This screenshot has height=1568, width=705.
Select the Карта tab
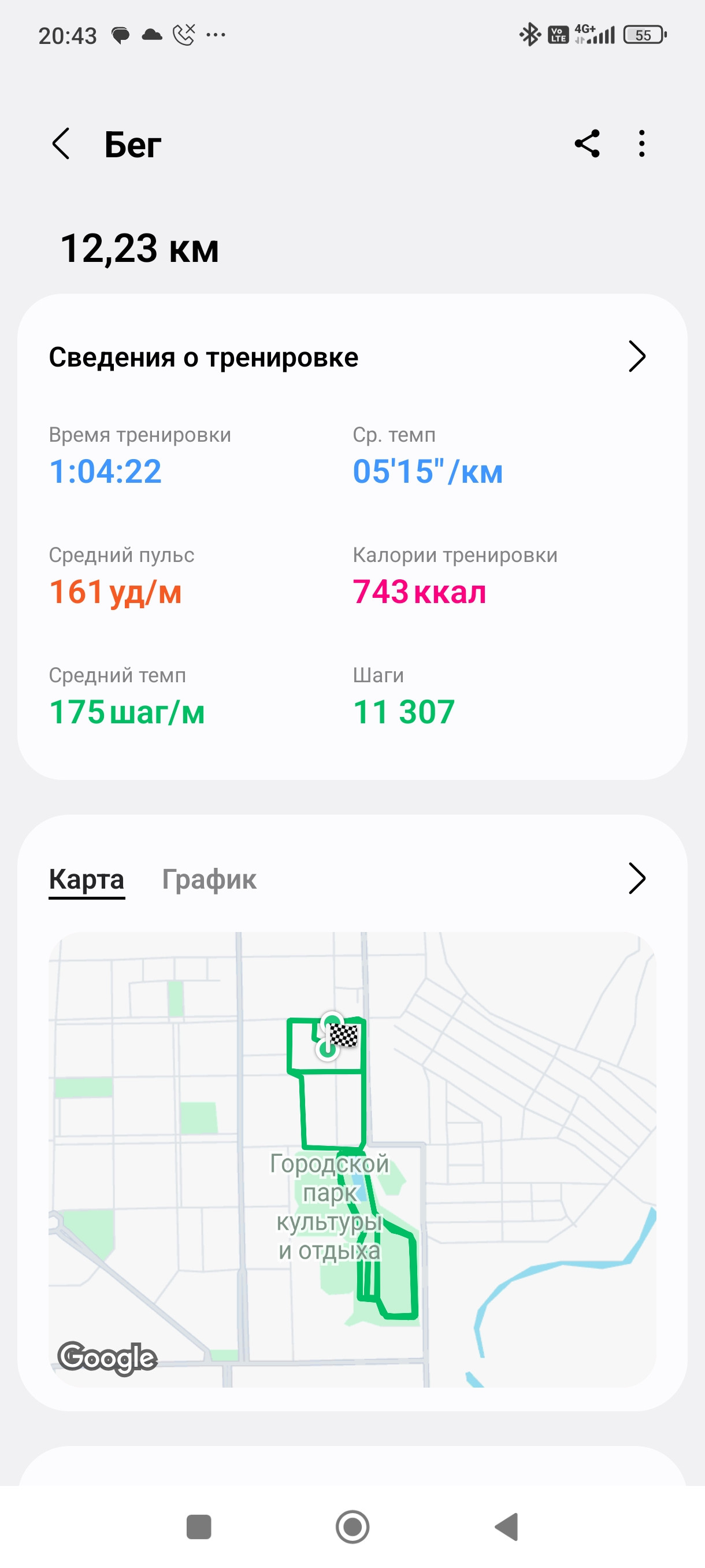click(86, 879)
